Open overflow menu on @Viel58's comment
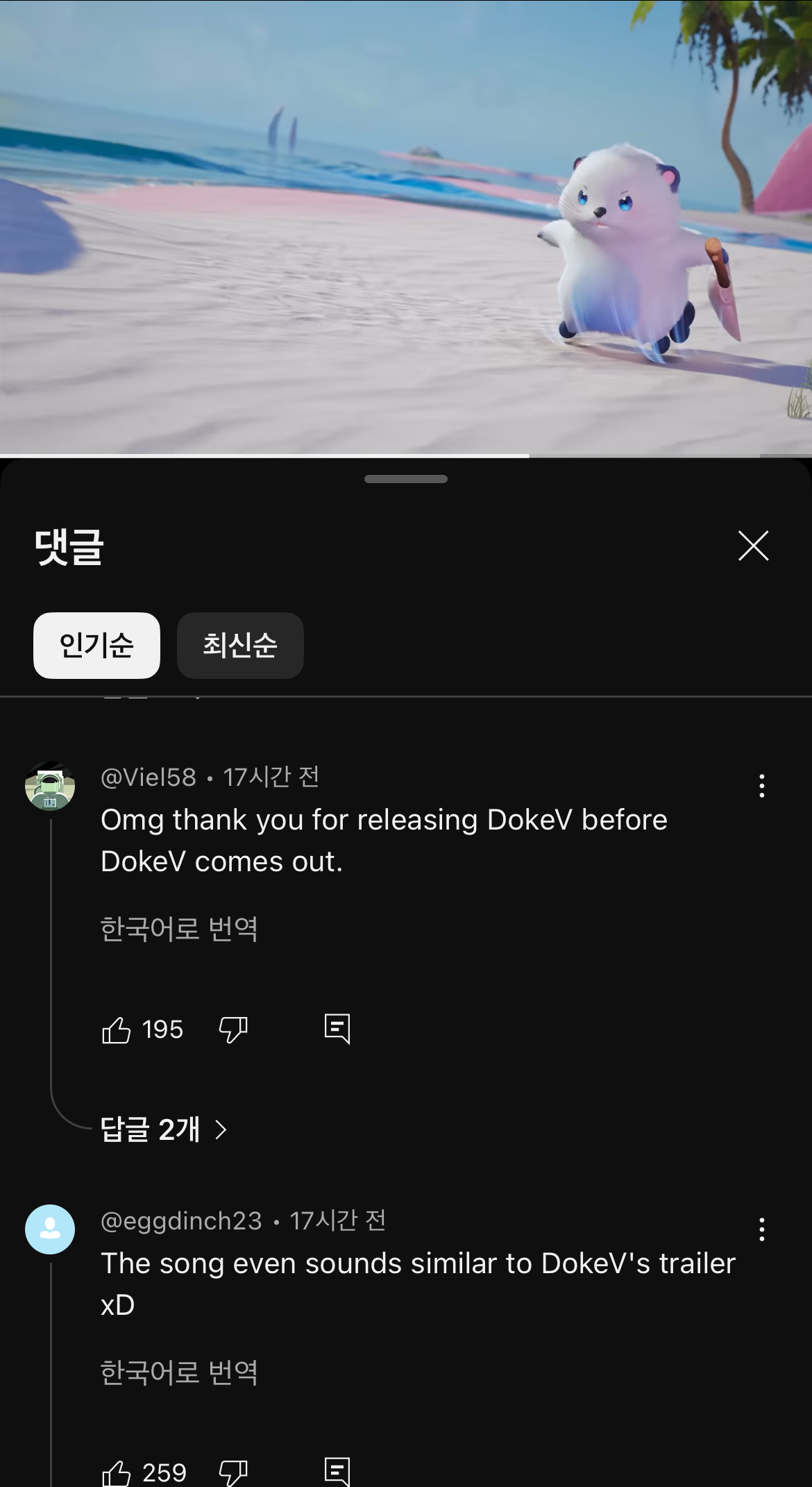 (x=761, y=786)
